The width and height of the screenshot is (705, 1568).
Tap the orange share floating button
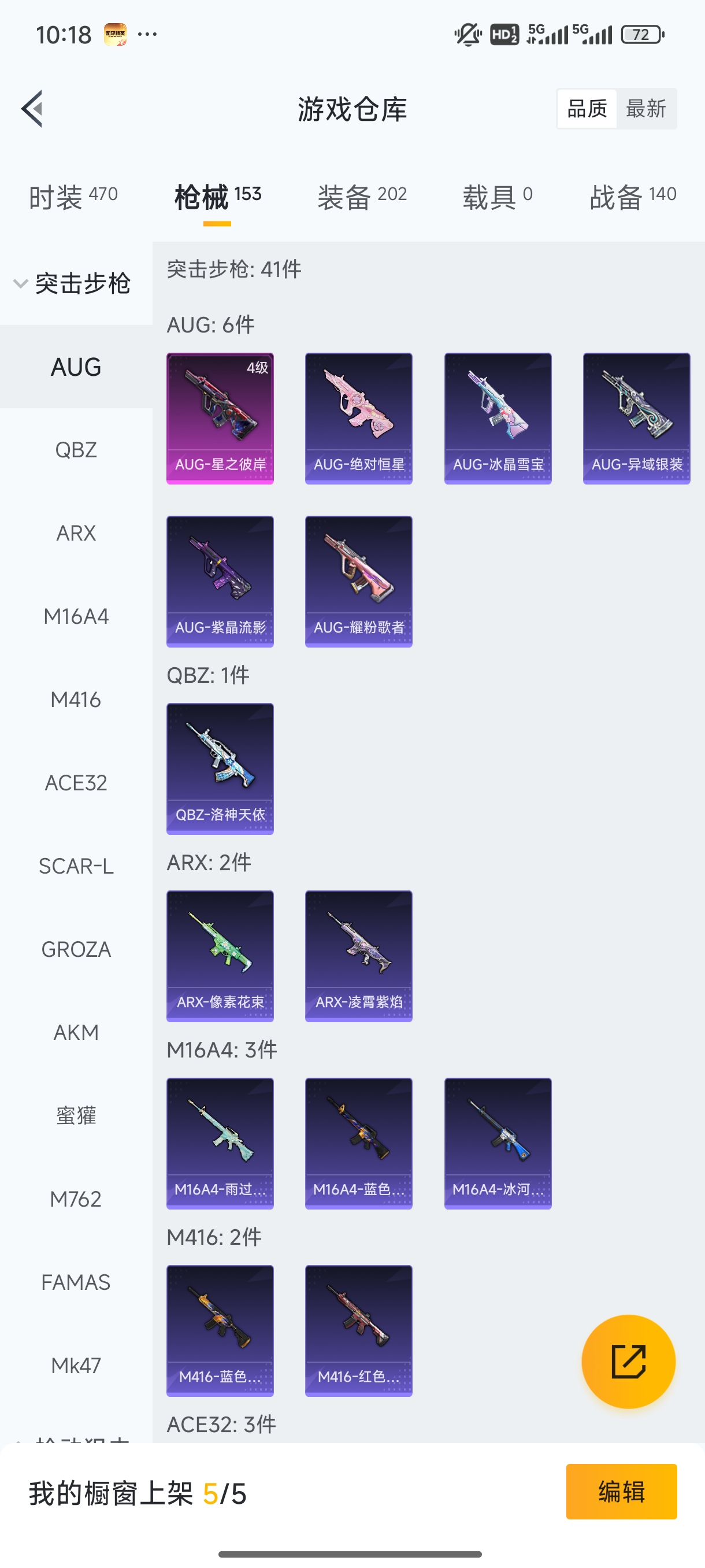point(628,1361)
